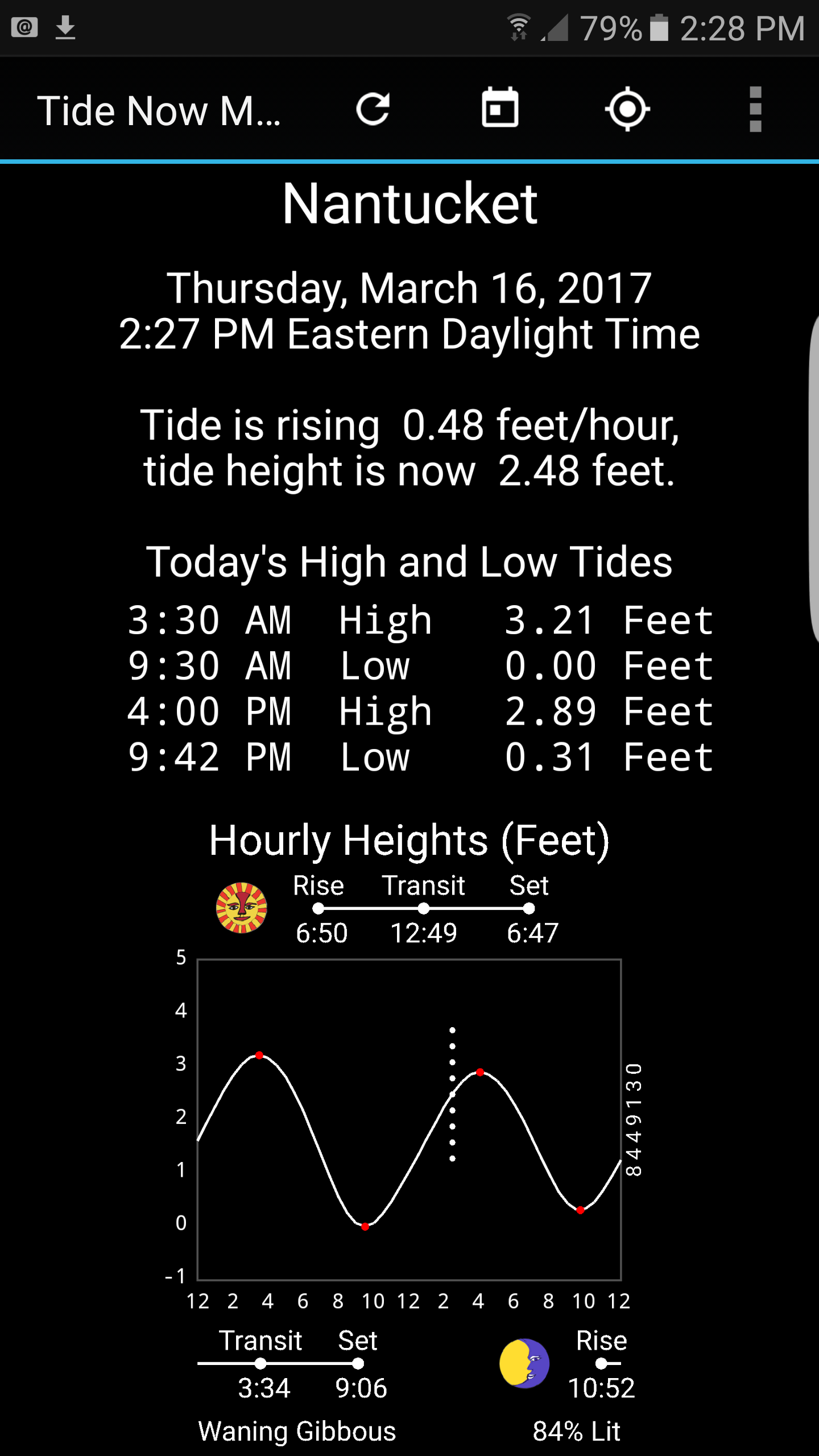Open the overflow menu

[755, 109]
